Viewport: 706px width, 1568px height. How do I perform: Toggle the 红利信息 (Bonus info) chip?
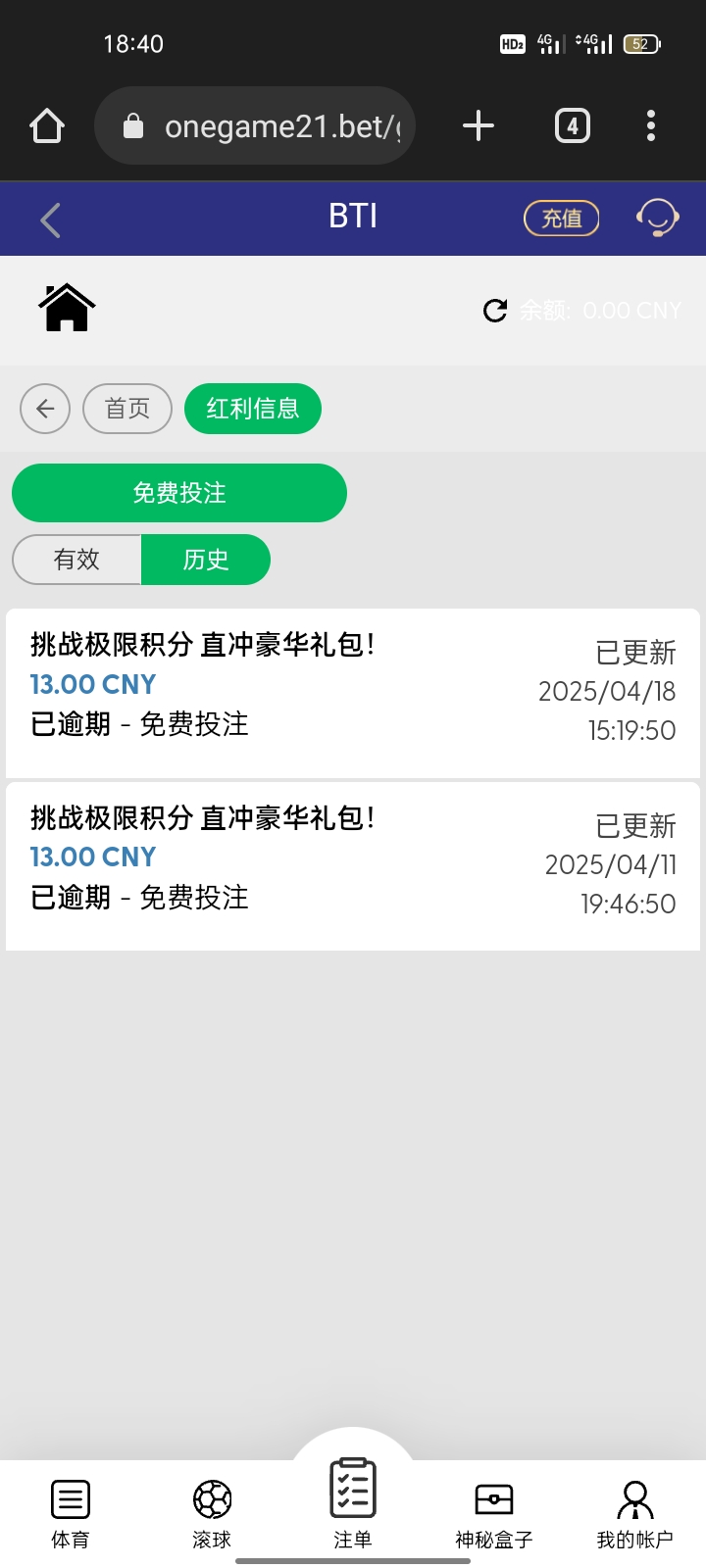pos(253,409)
